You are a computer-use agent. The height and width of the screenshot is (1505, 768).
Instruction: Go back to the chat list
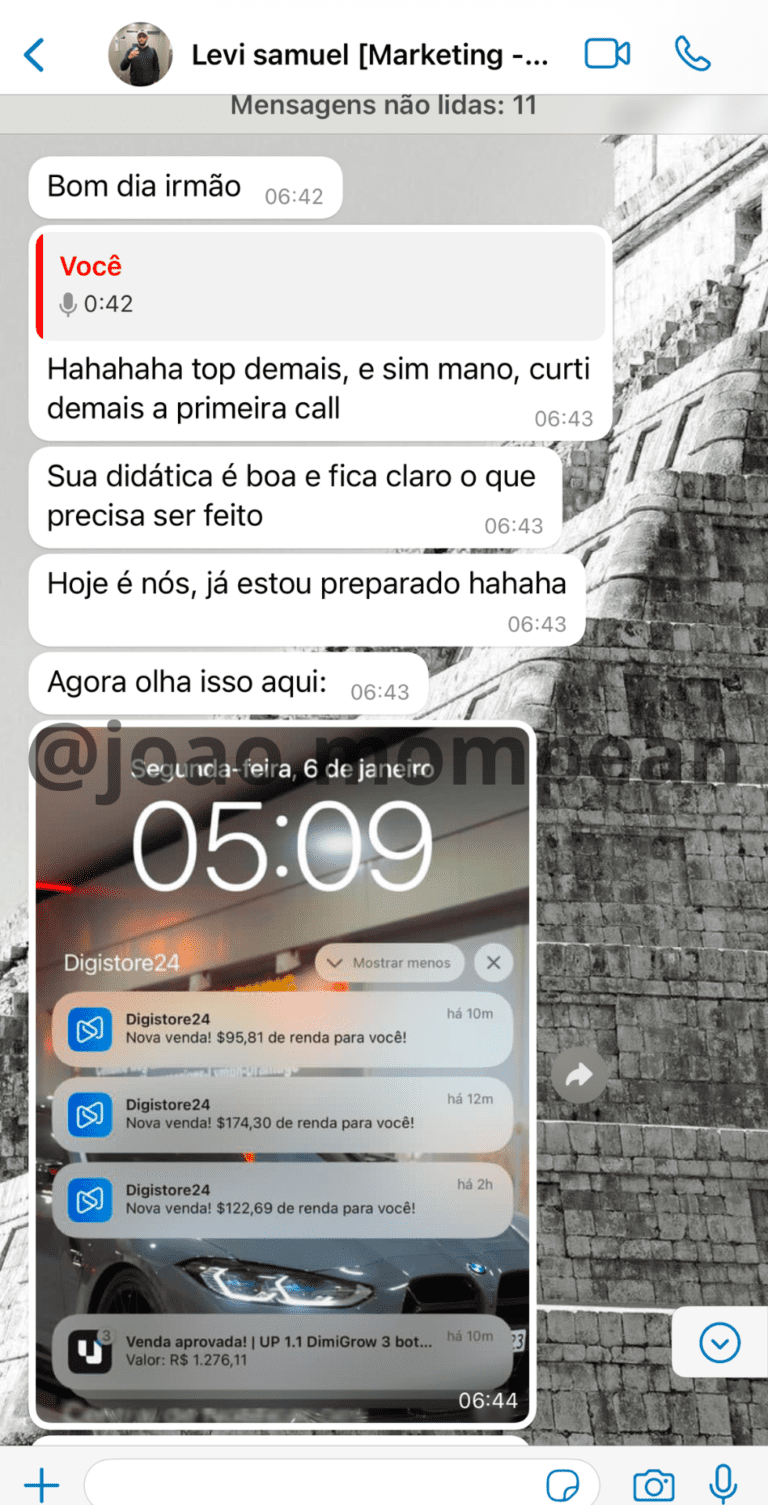point(34,54)
